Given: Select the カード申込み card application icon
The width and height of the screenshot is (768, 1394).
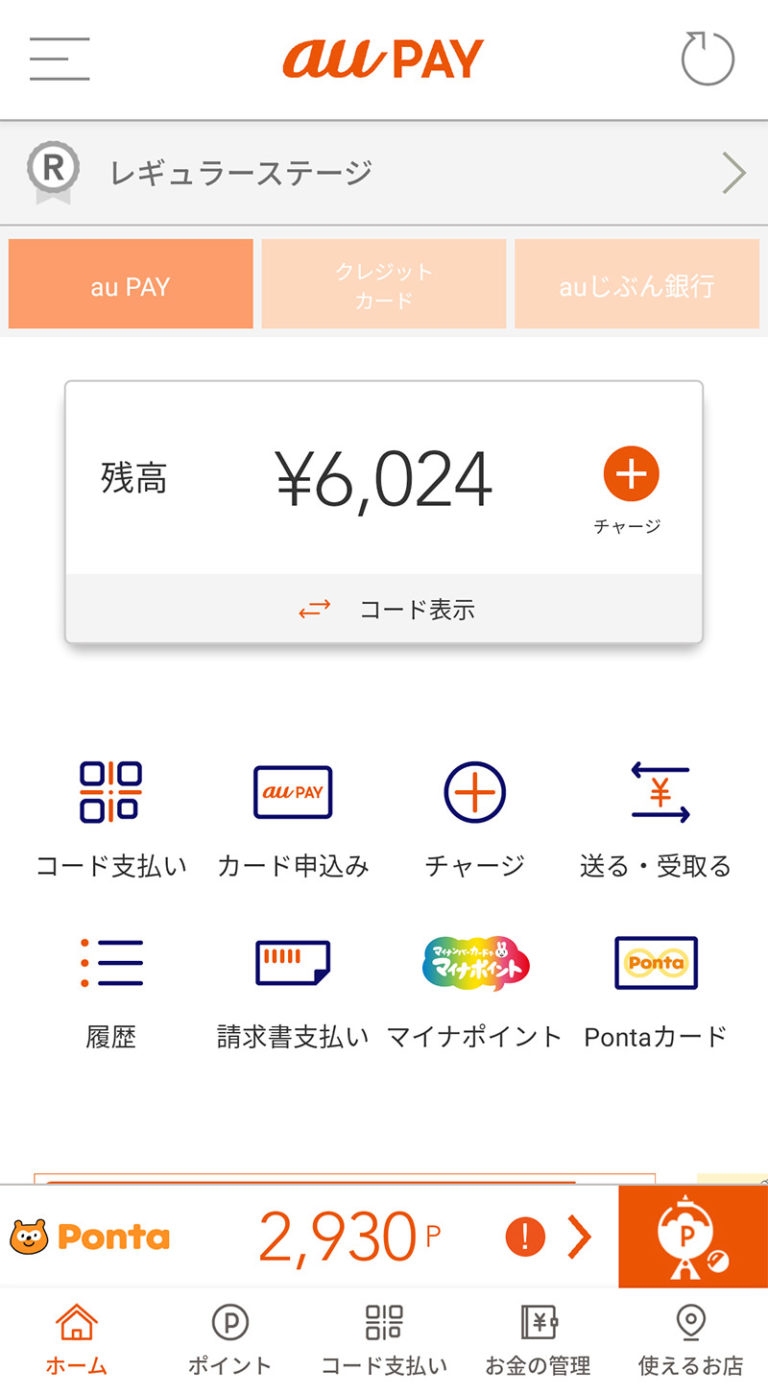Looking at the screenshot, I should pos(292,792).
